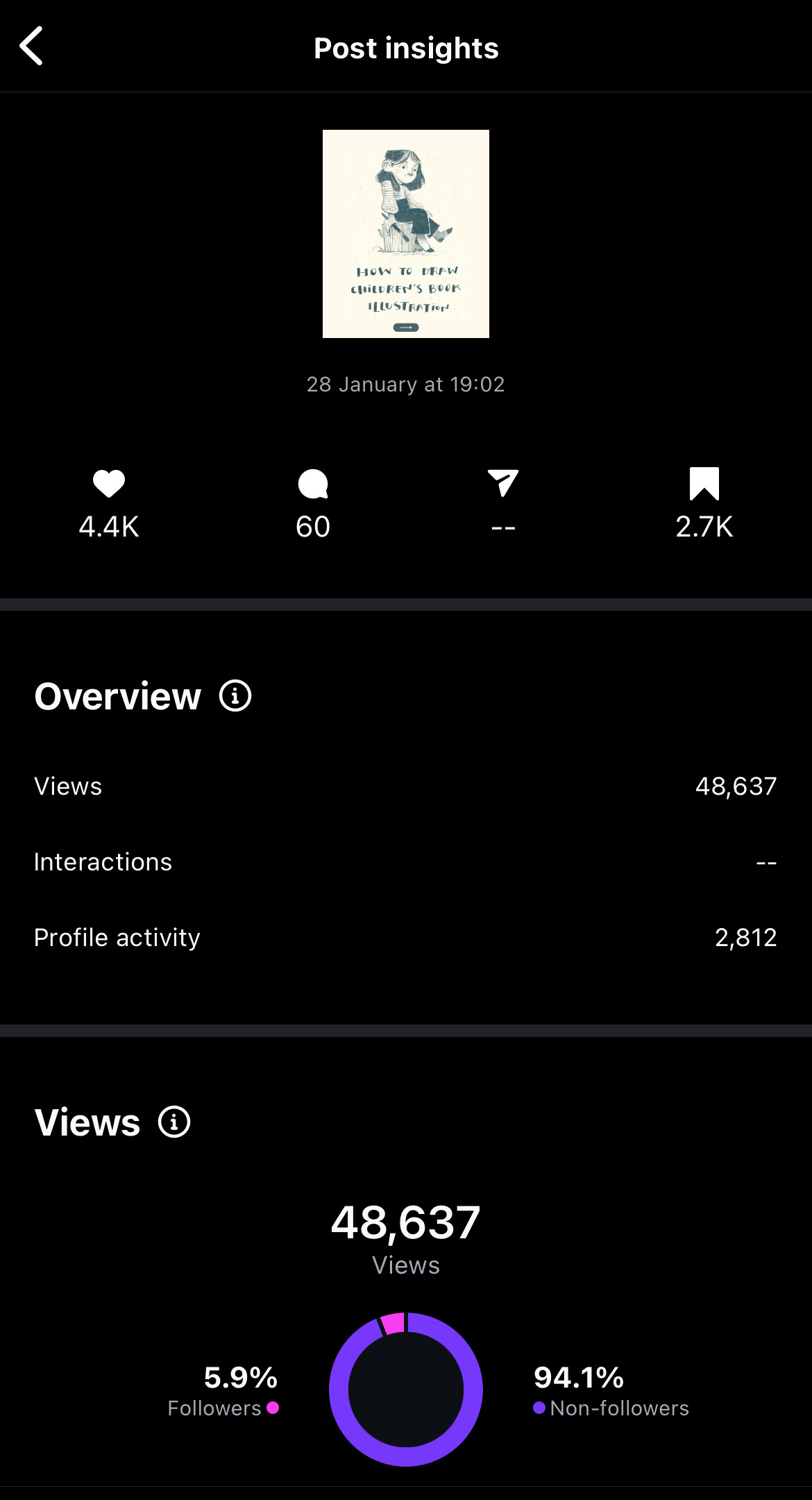
Task: Go back from Post insights
Action: 32,47
